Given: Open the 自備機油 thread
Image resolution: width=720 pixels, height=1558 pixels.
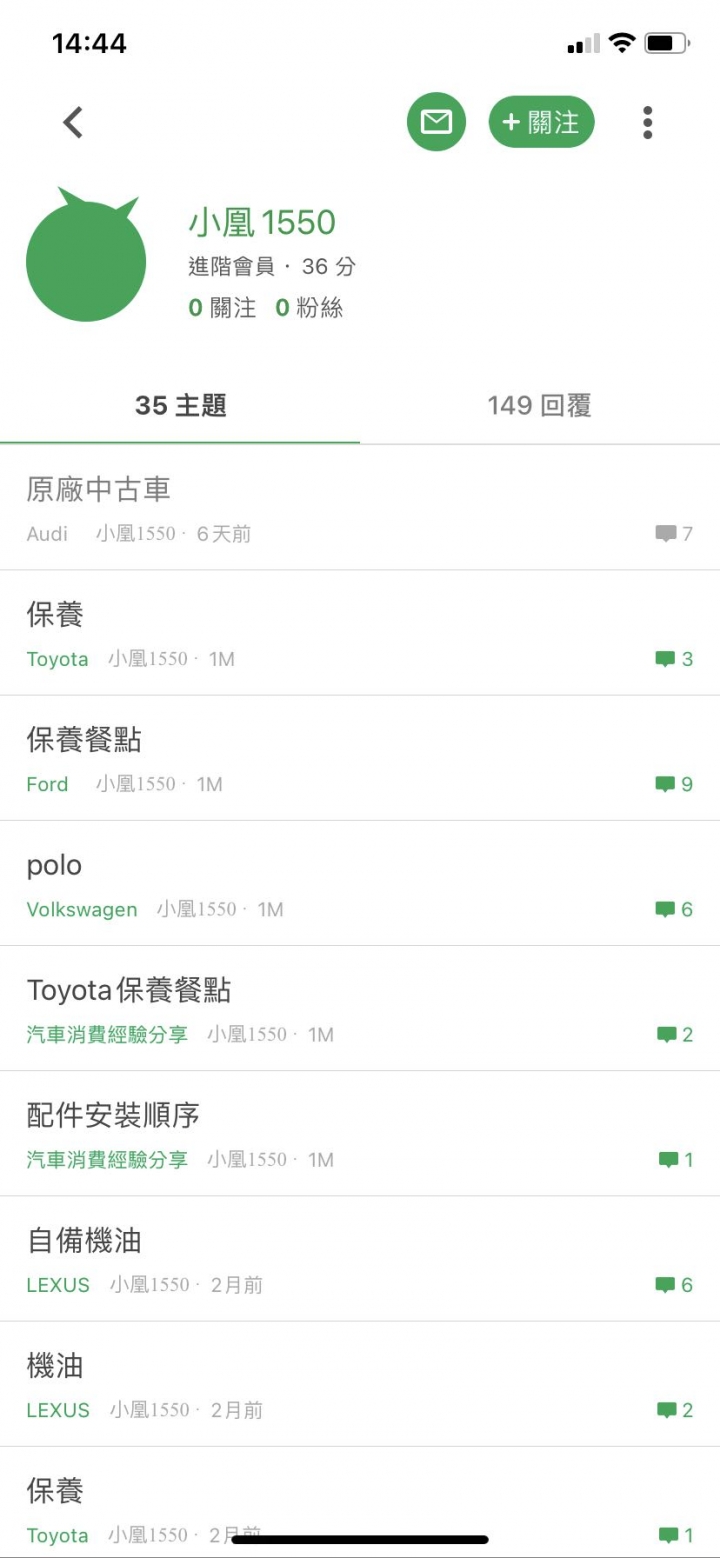Looking at the screenshot, I should [360, 1258].
